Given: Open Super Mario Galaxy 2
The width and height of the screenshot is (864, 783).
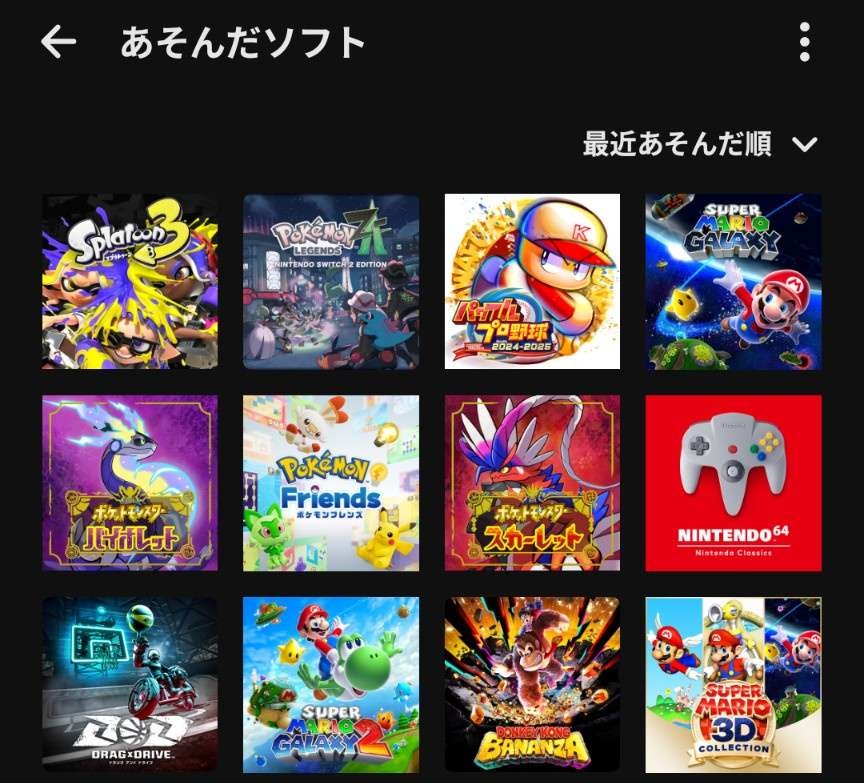Looking at the screenshot, I should click(x=331, y=685).
